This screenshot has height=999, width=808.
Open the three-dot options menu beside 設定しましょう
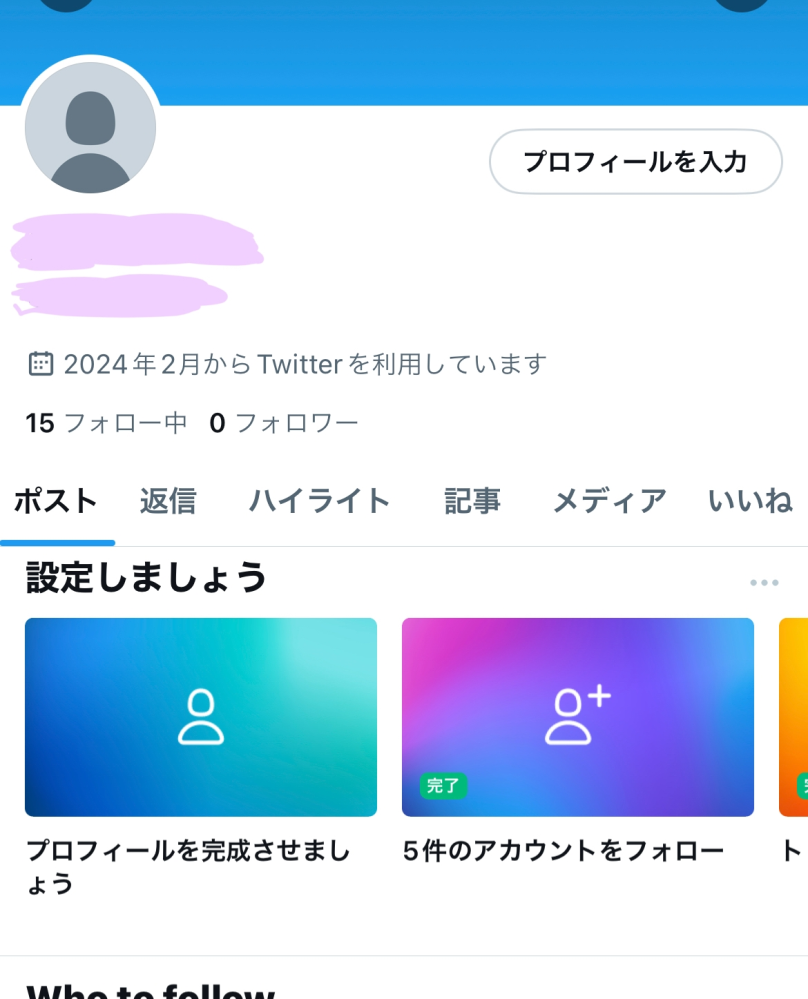[766, 581]
